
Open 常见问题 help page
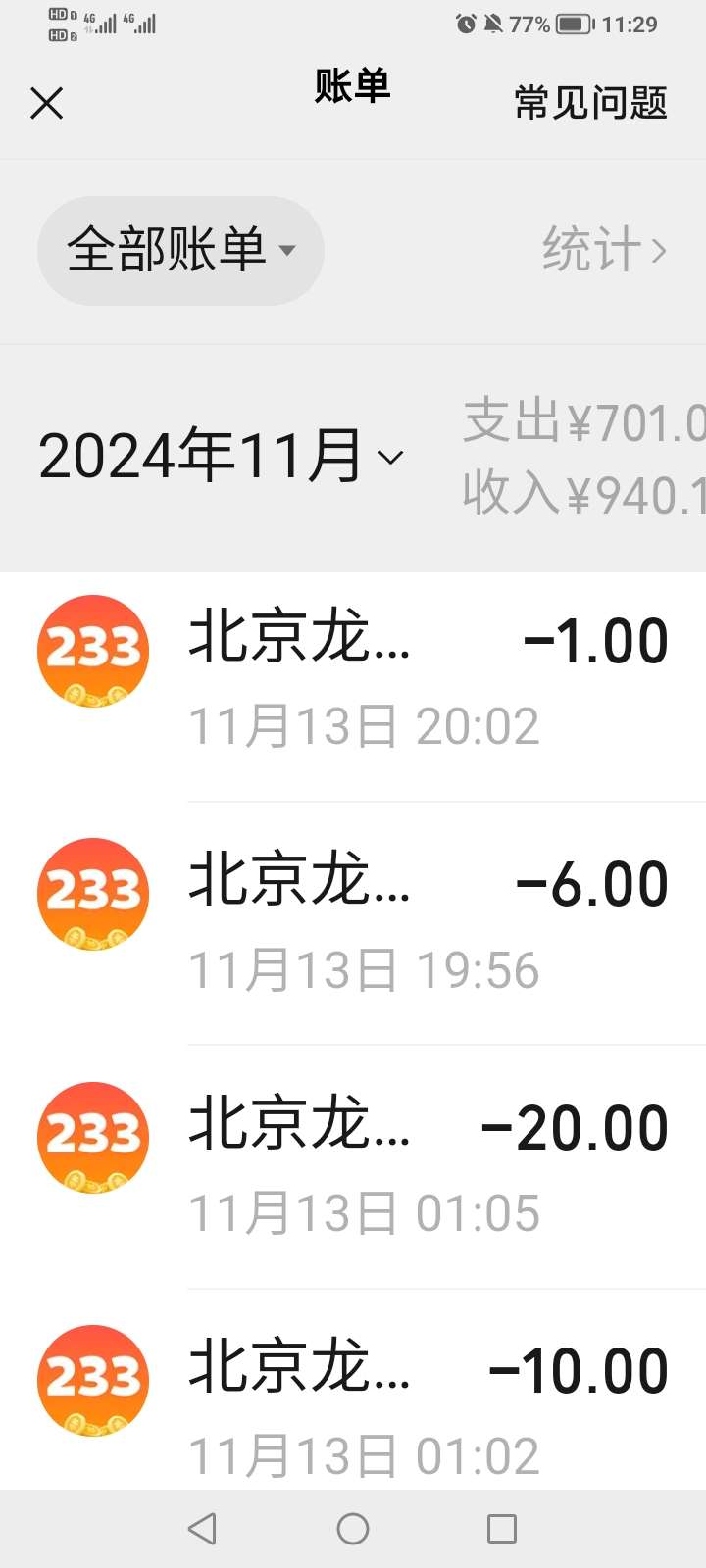pos(590,103)
